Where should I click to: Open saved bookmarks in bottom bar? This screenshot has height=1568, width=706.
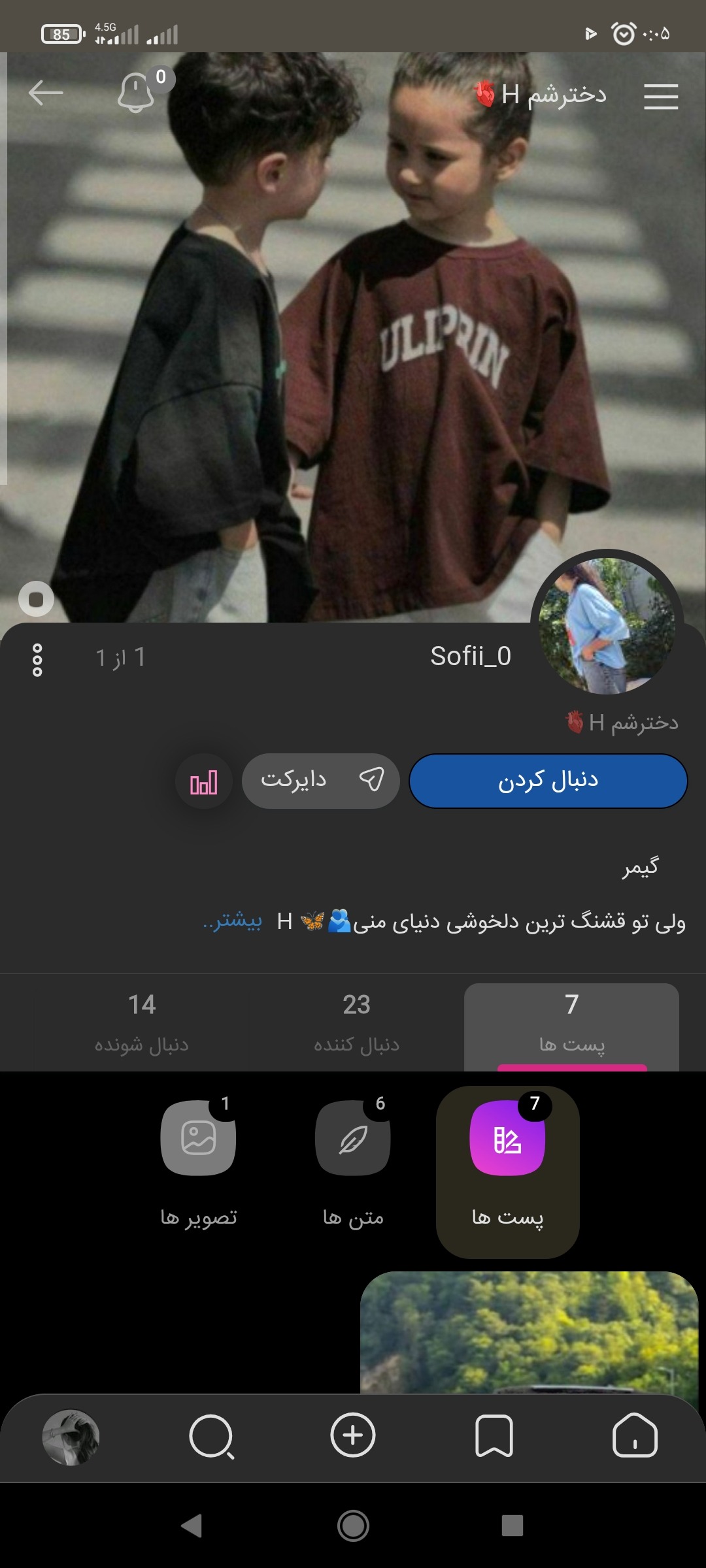click(x=494, y=1435)
